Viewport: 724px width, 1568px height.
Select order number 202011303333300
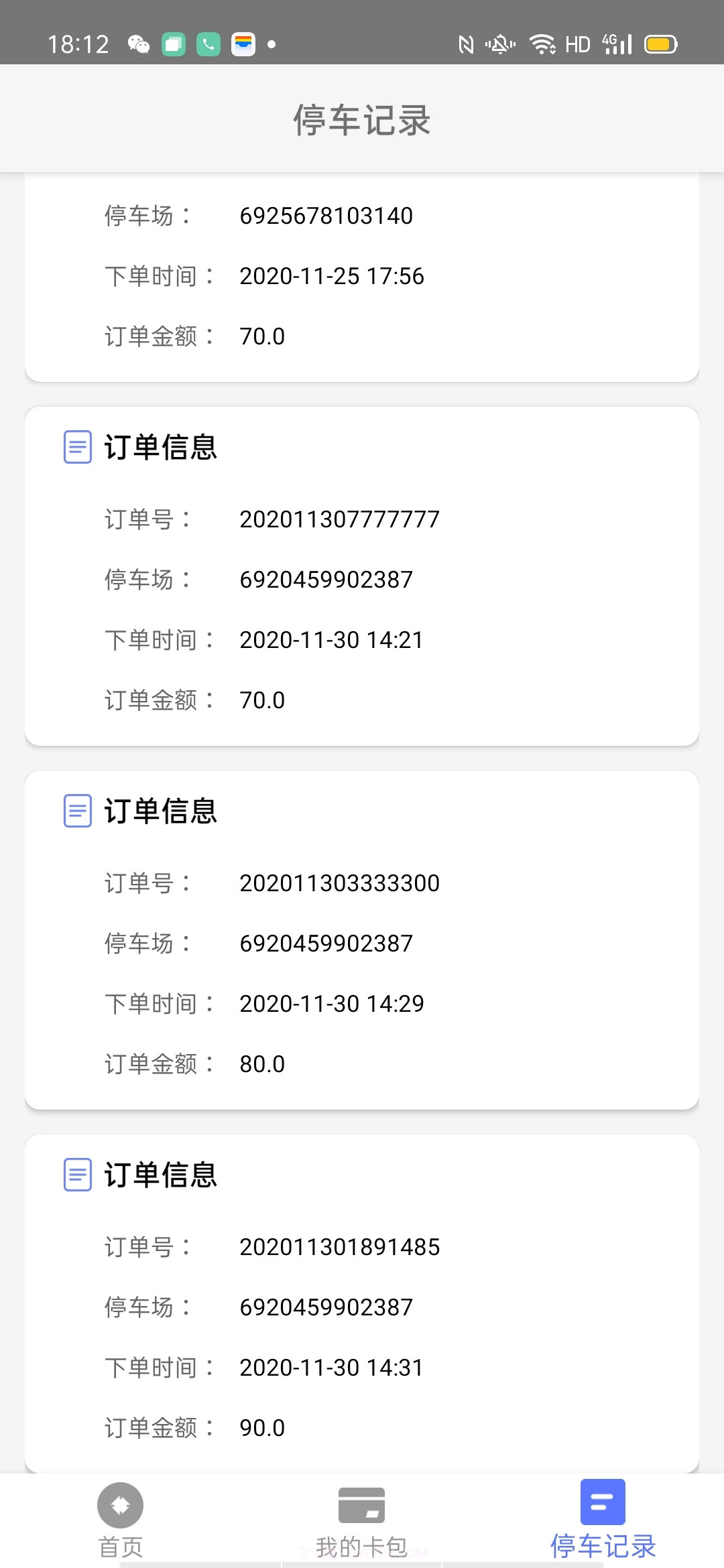(339, 883)
